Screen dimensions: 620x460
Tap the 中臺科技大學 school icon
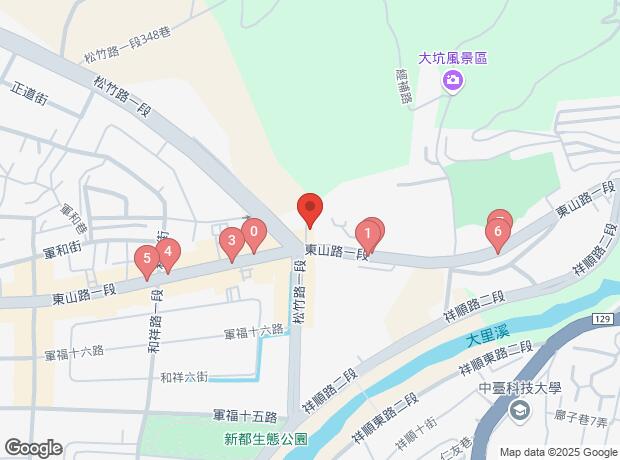pyautogui.click(x=519, y=411)
